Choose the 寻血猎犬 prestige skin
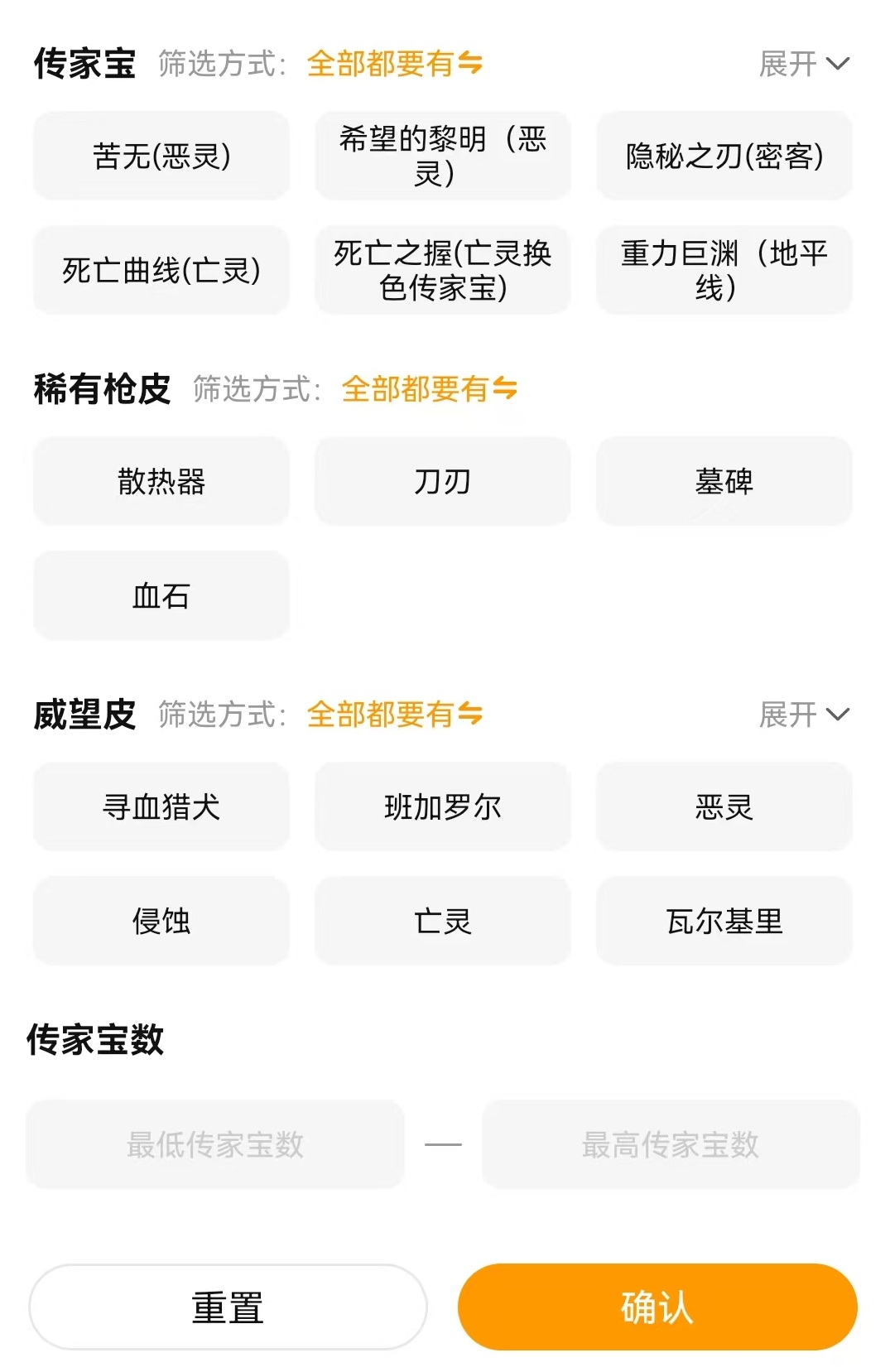 point(161,806)
